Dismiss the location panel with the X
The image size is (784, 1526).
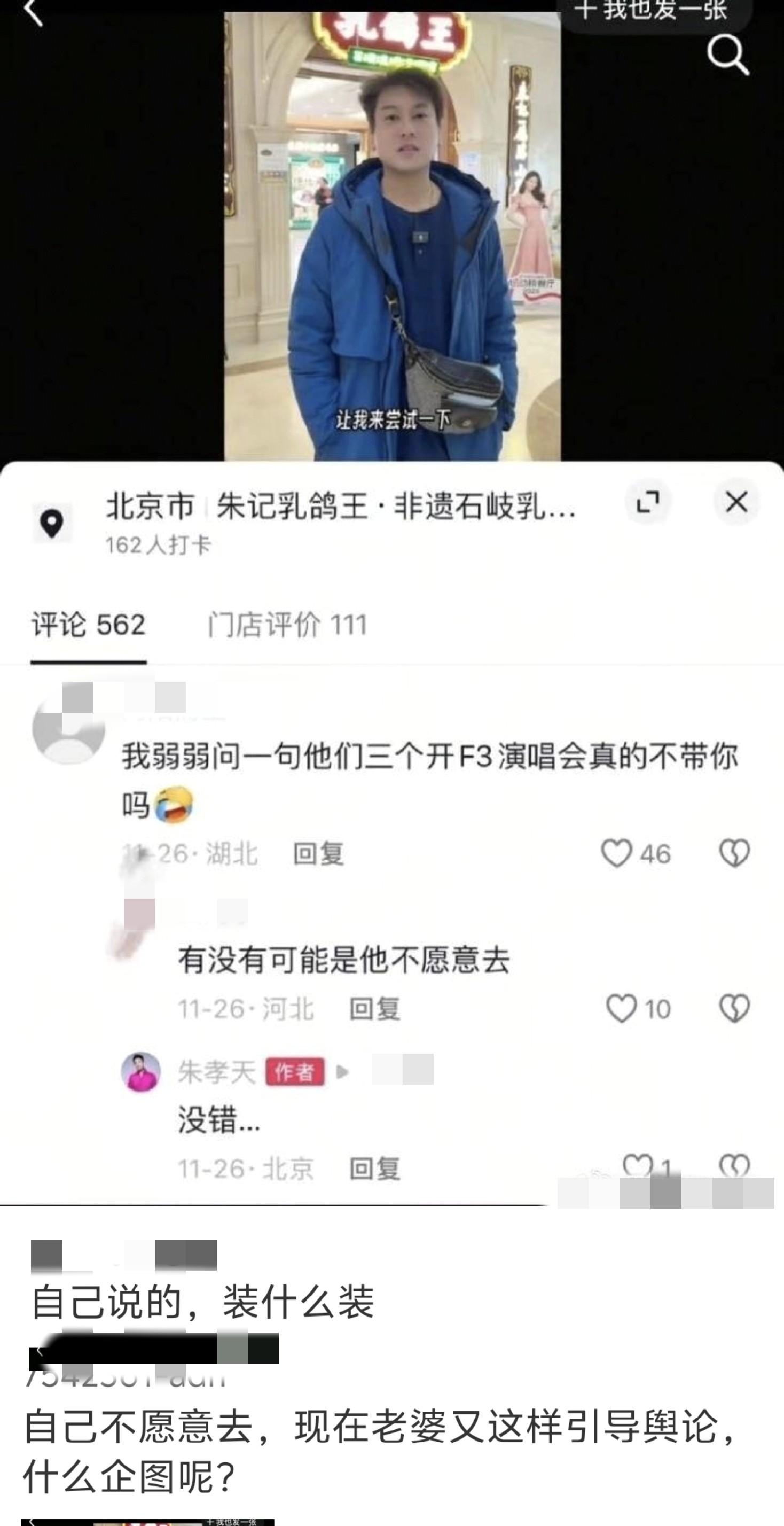(737, 502)
